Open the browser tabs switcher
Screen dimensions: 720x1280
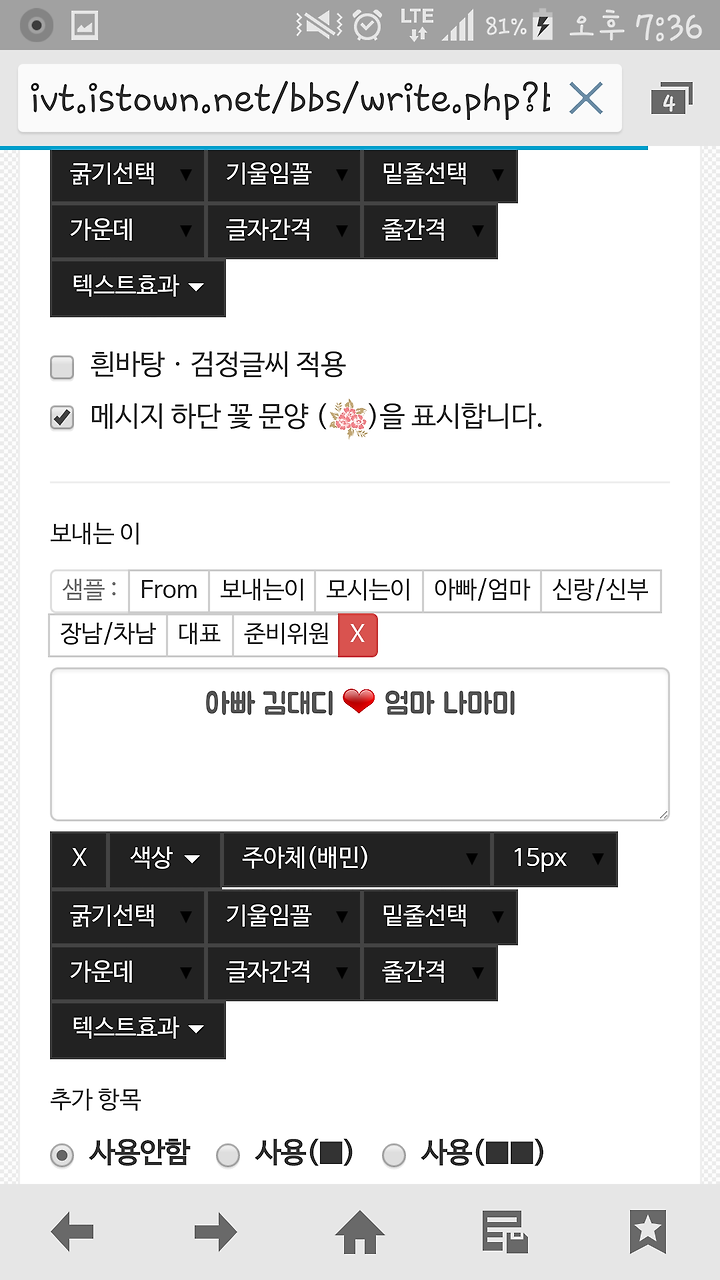pyautogui.click(x=671, y=100)
